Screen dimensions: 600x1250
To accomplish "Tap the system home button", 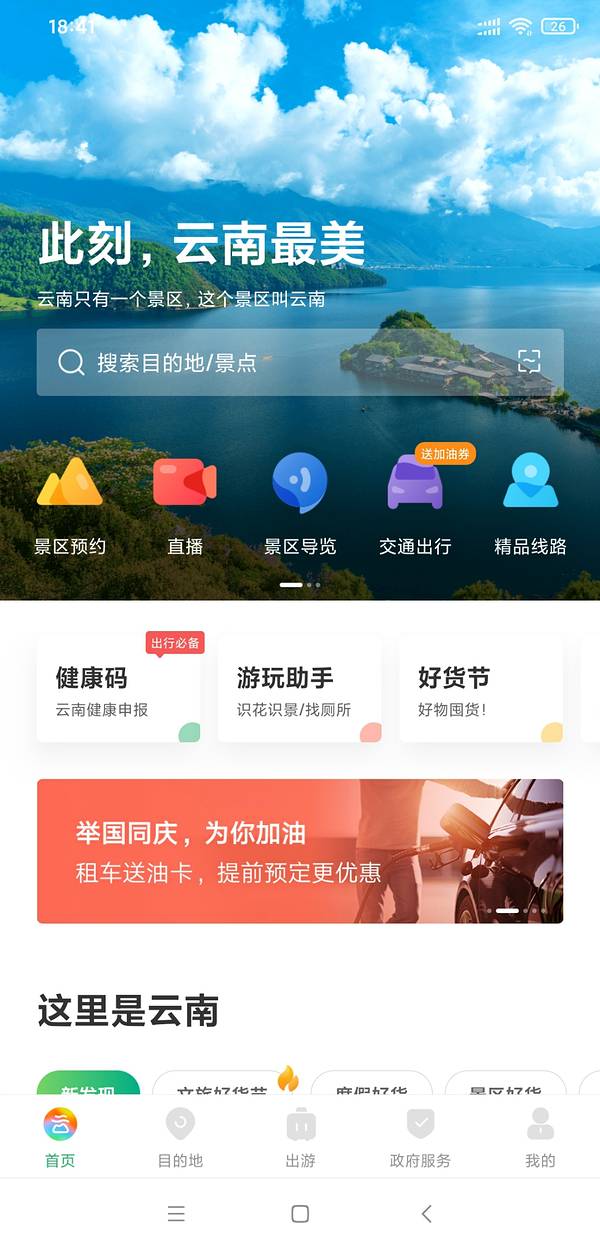I will 300,1214.
